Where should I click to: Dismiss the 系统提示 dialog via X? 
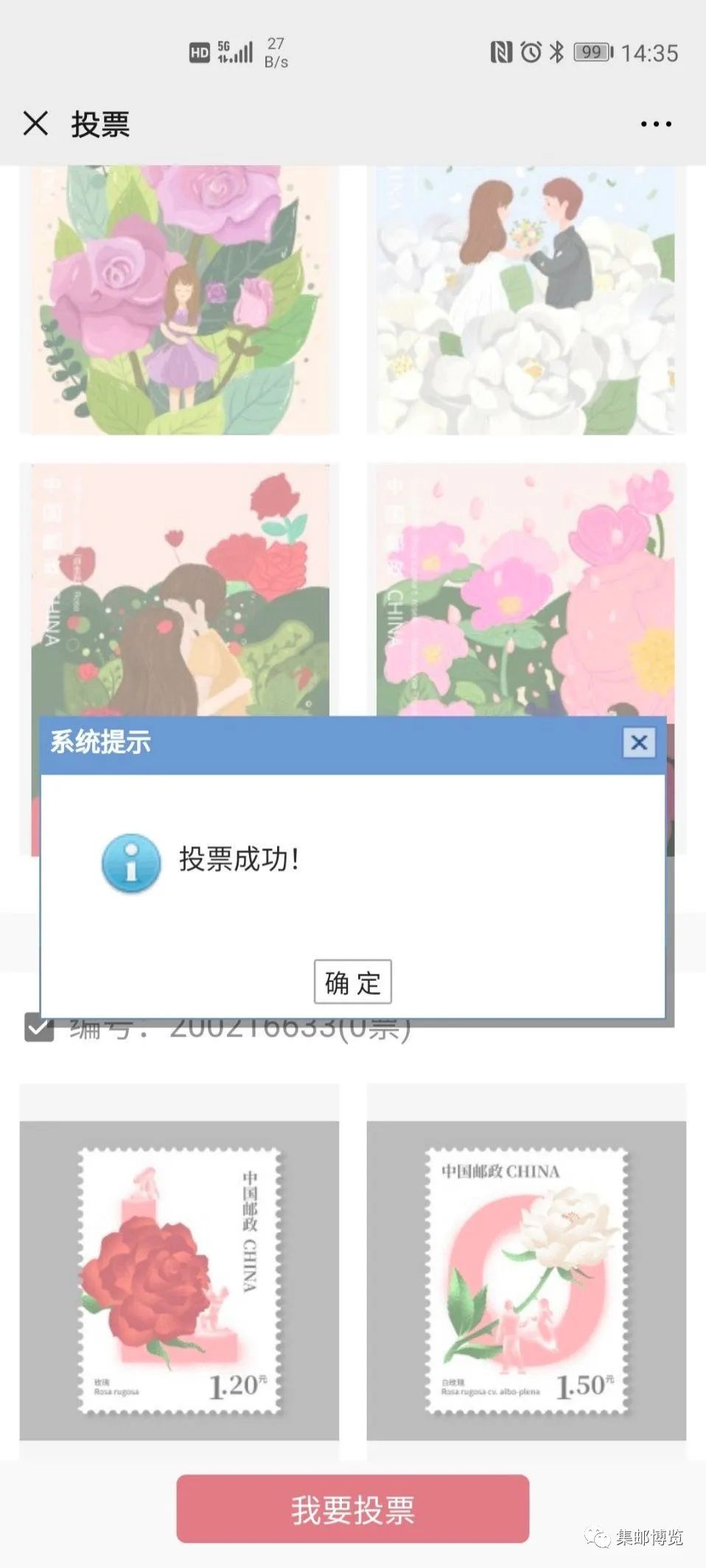click(639, 743)
